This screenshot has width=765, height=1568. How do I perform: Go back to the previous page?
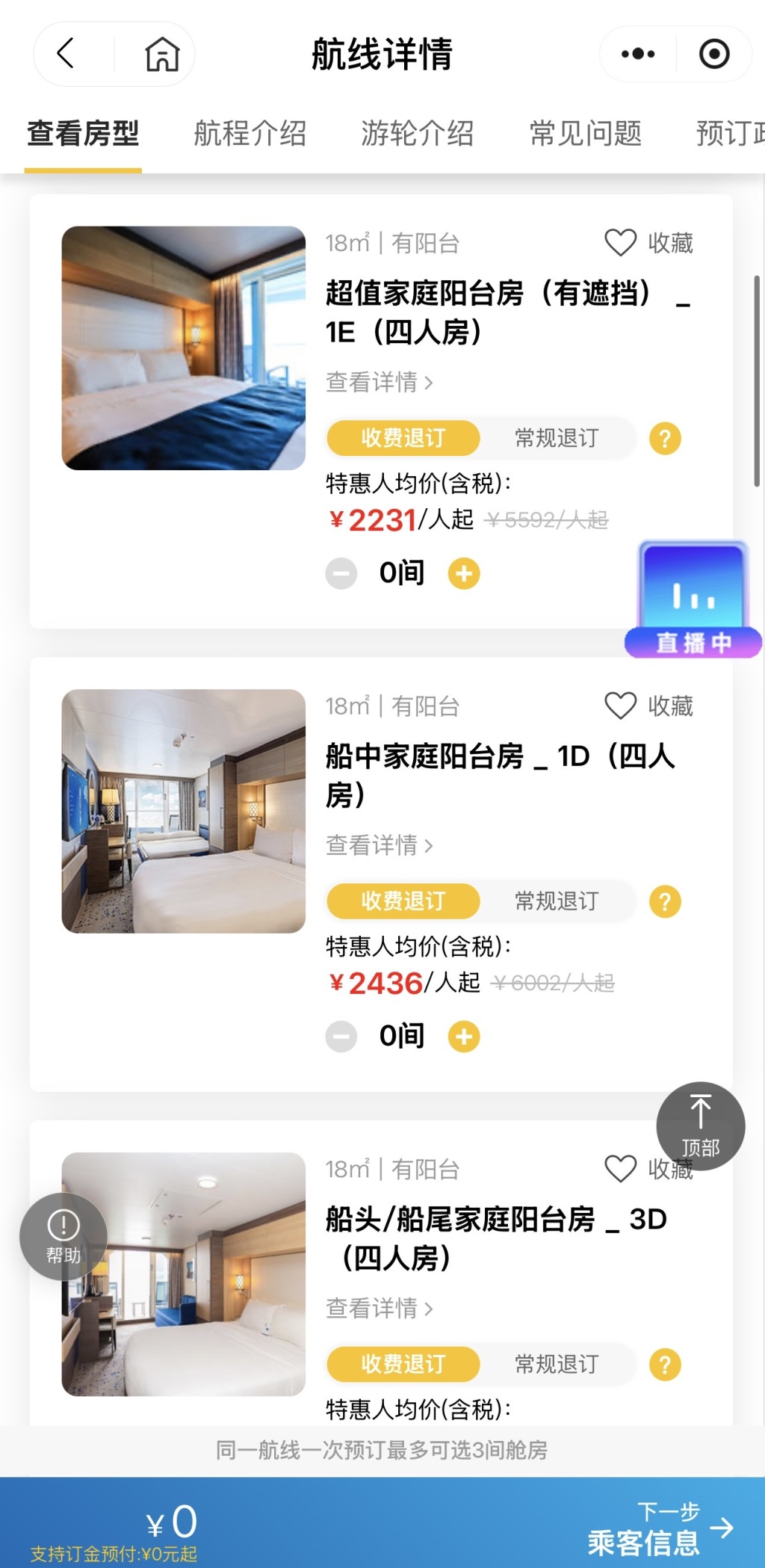[x=66, y=54]
